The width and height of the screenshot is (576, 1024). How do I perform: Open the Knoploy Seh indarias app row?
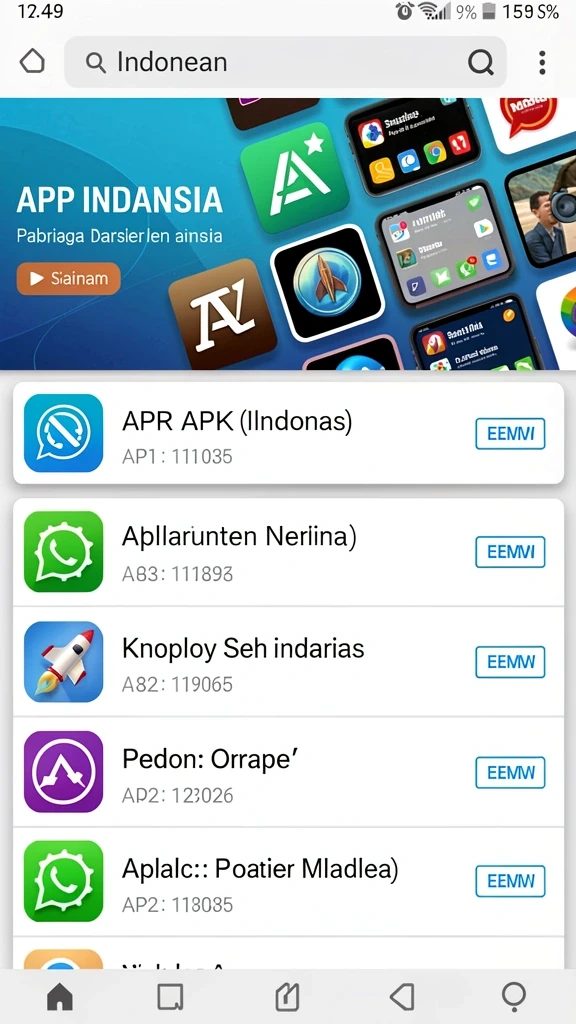[288, 662]
